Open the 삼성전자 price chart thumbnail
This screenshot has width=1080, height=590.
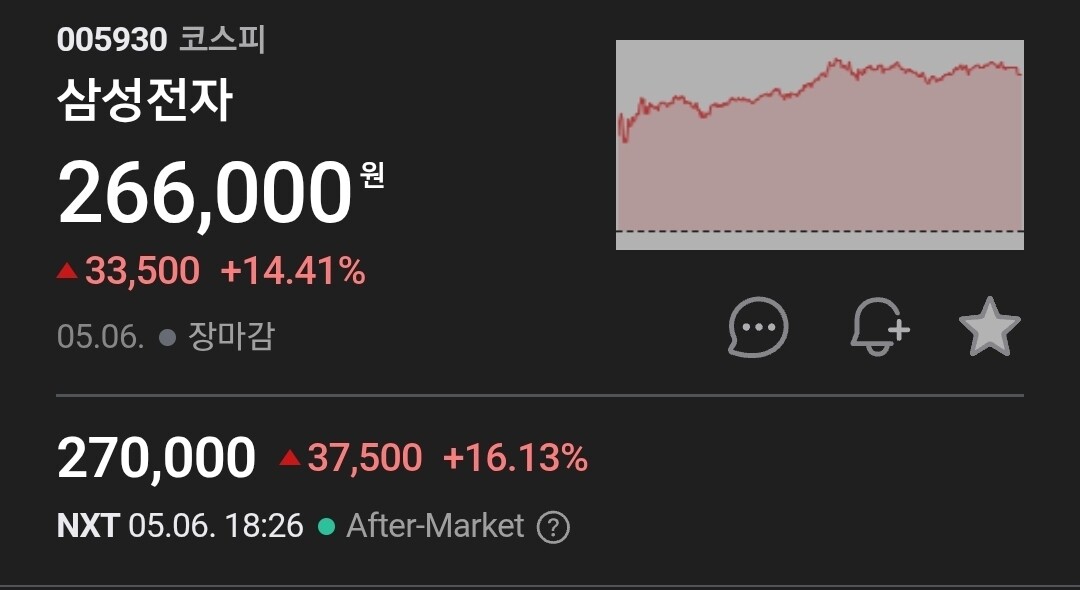[x=820, y=145]
